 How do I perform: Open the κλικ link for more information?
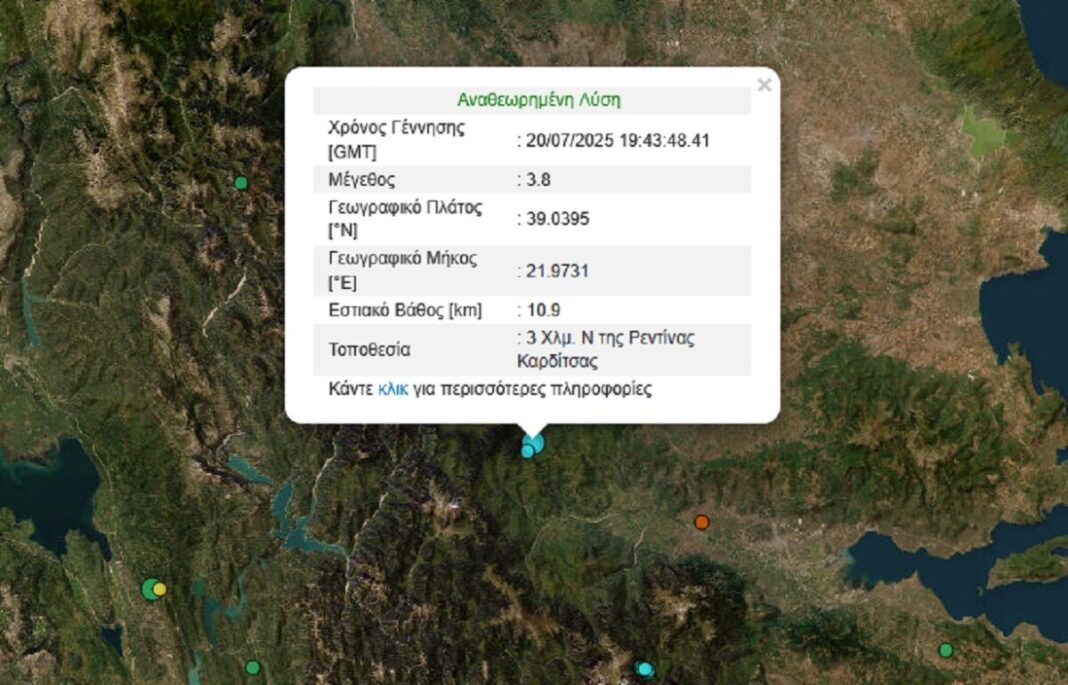(x=392, y=389)
